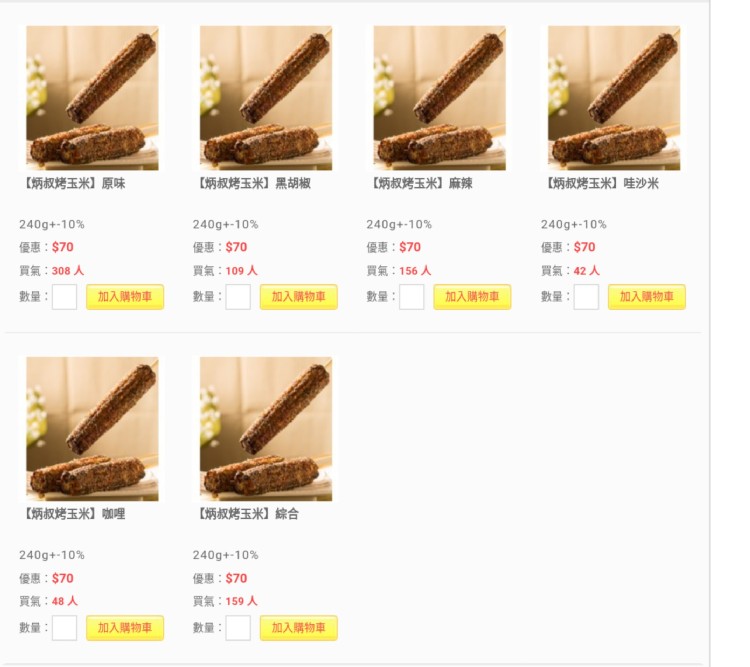The width and height of the screenshot is (750, 667).
Task: Open the 原味 corn product image
Action: tap(92, 98)
